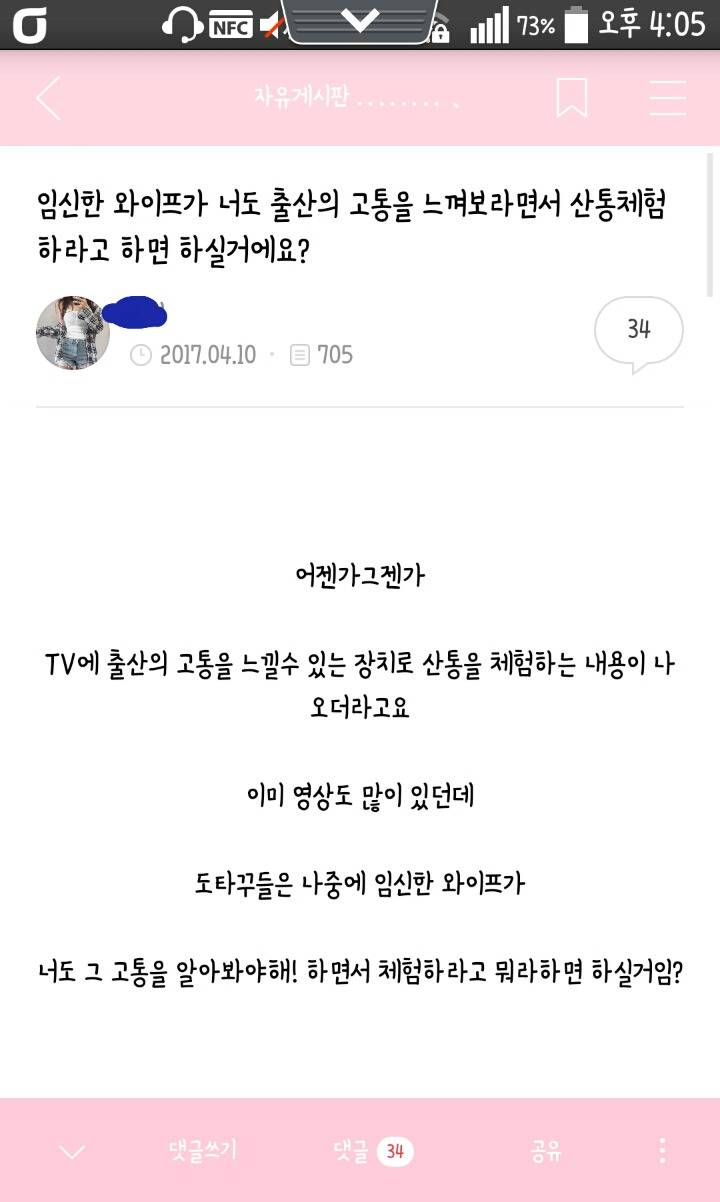Toggle the bookmark on this post
The height and width of the screenshot is (1202, 720).
(571, 98)
